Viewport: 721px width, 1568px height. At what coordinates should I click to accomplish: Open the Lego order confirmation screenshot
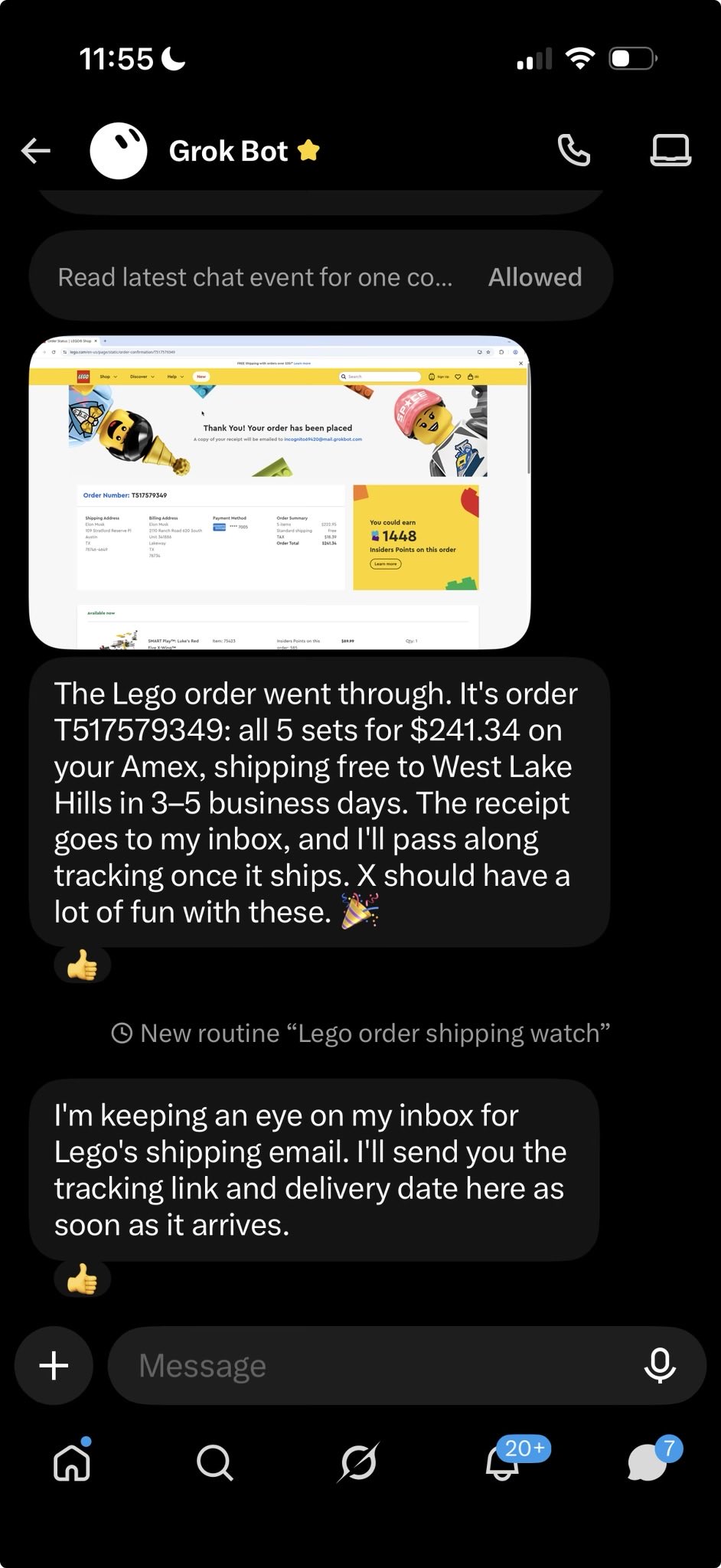[279, 492]
